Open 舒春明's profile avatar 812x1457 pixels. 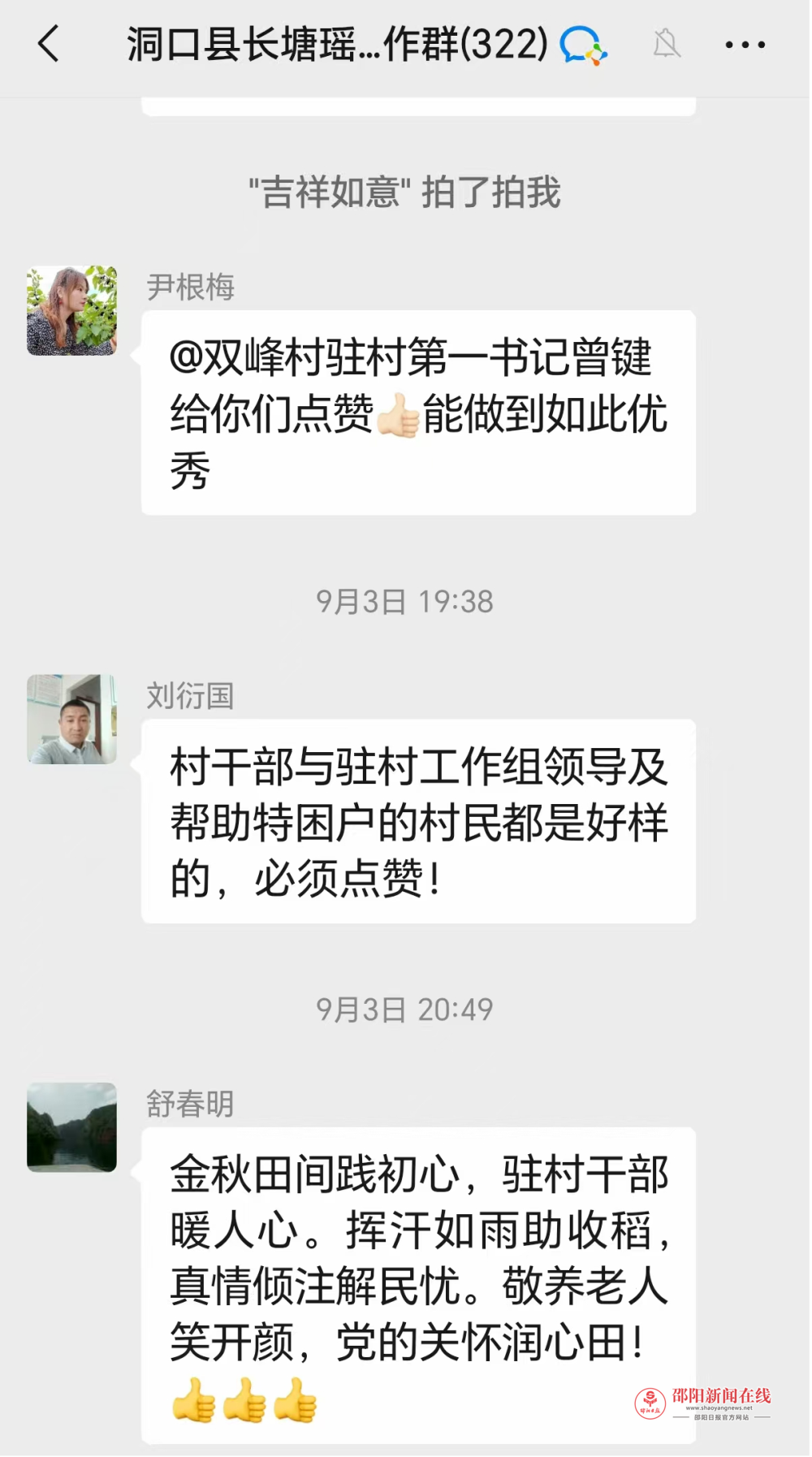tap(71, 1126)
